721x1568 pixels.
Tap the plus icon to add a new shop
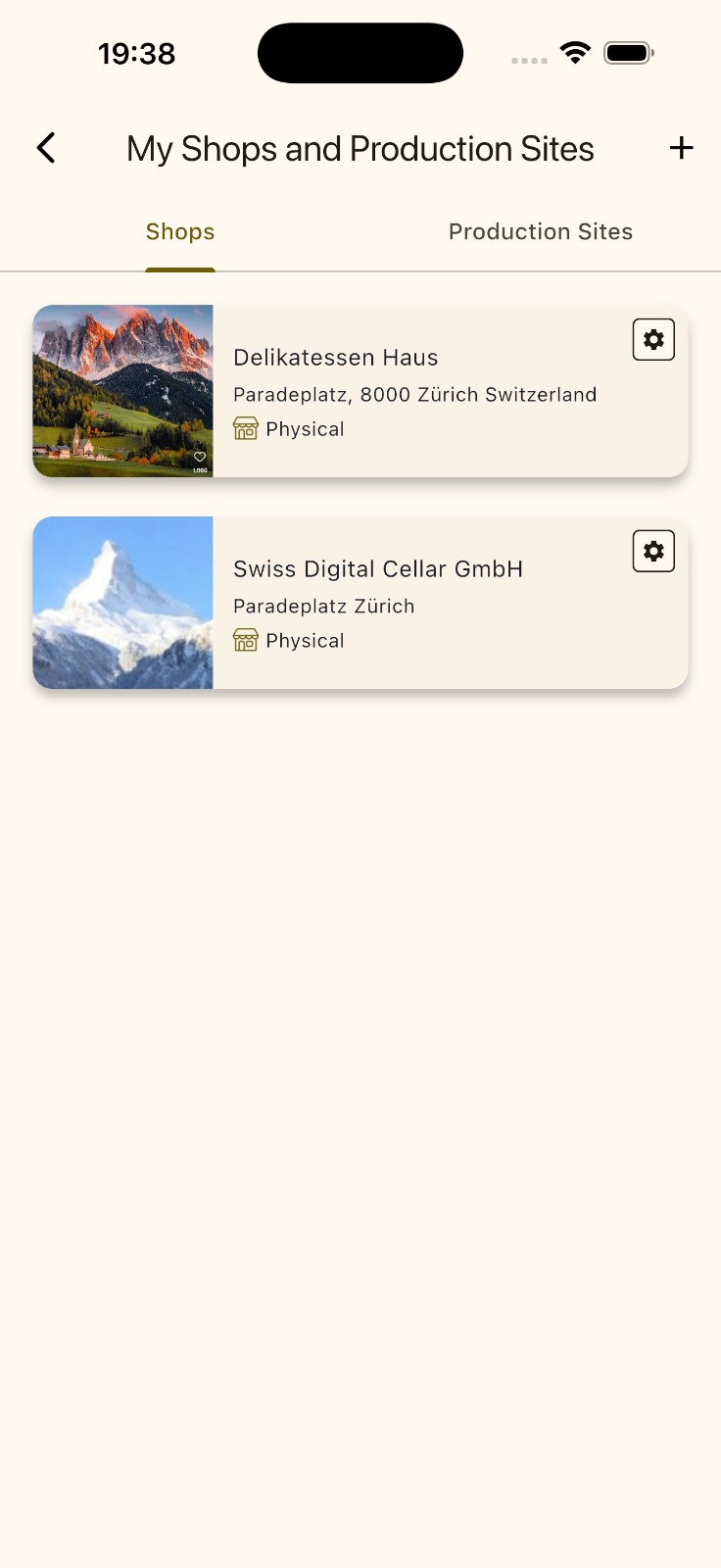tap(681, 148)
